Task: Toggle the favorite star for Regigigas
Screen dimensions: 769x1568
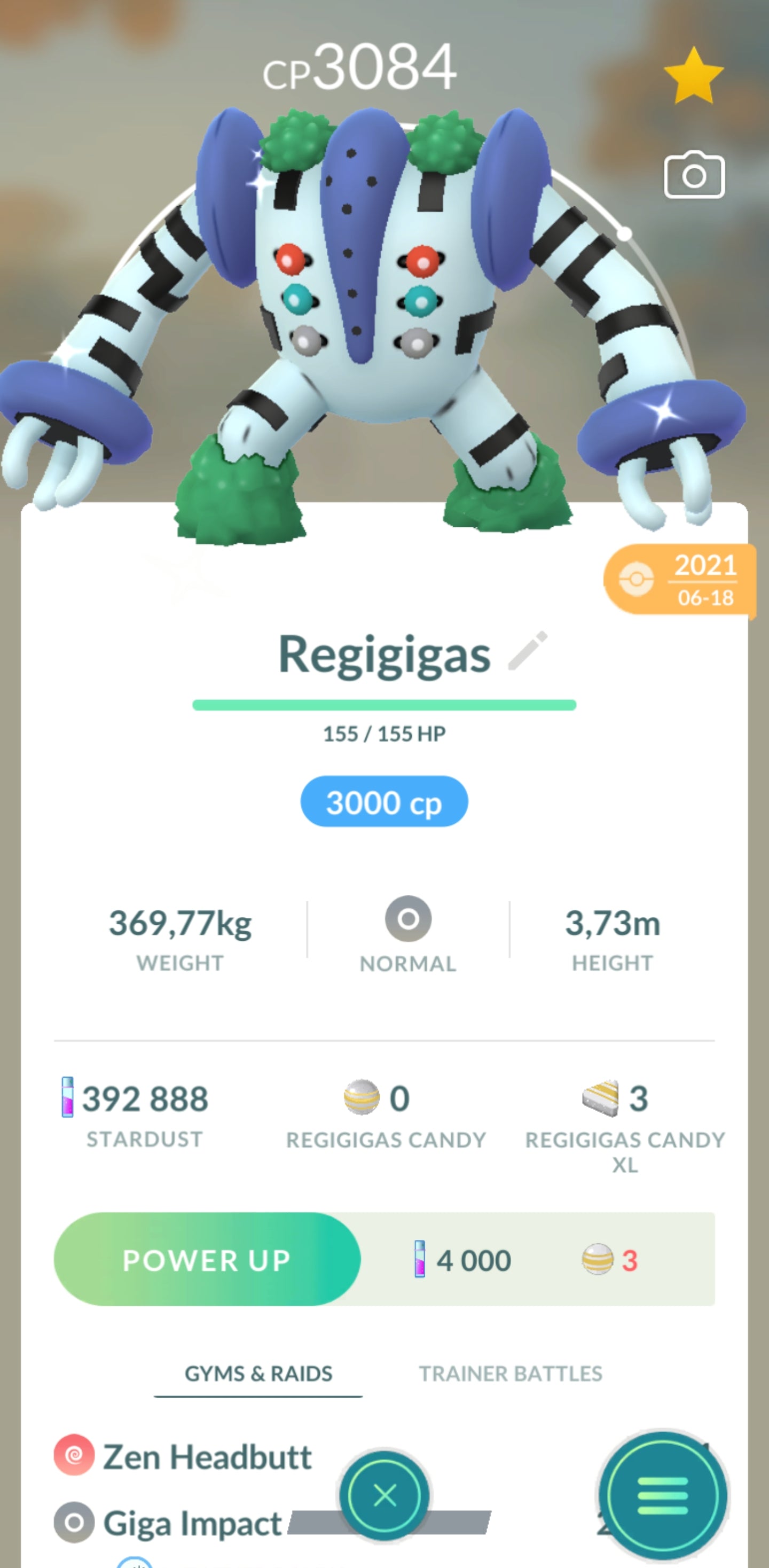Action: tap(694, 77)
